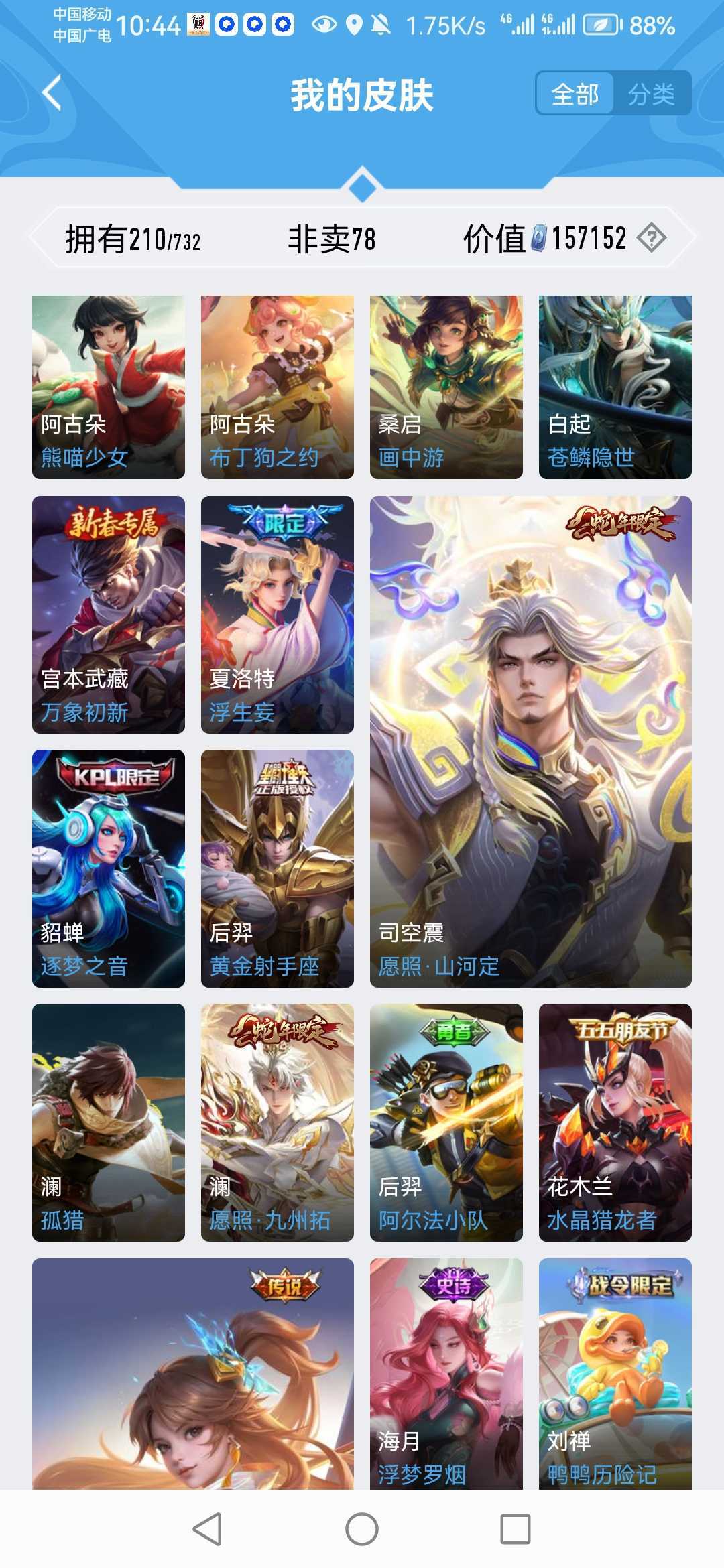Screen dimensions: 724x1568
Task: Select the 全部 tab
Action: [575, 94]
